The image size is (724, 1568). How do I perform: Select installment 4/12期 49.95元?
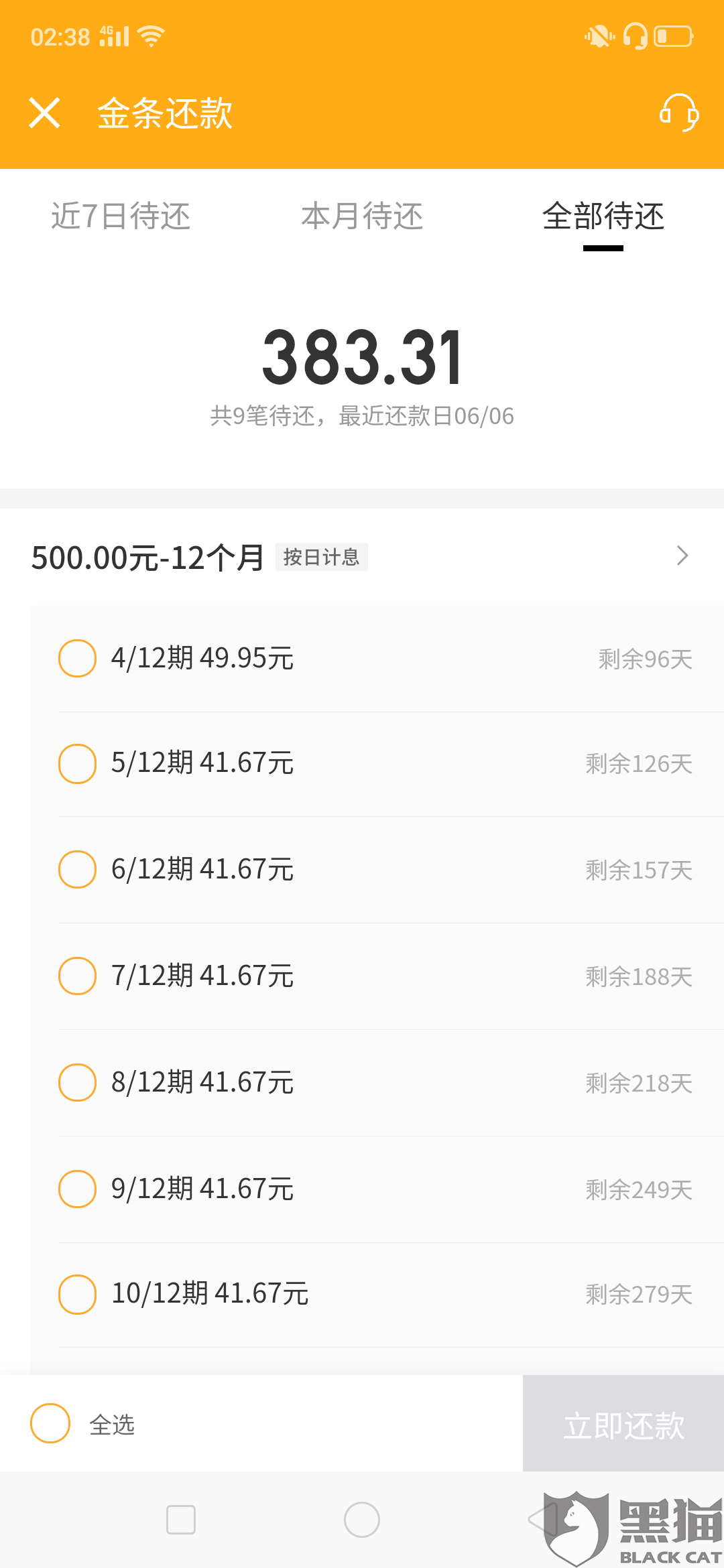coord(77,658)
